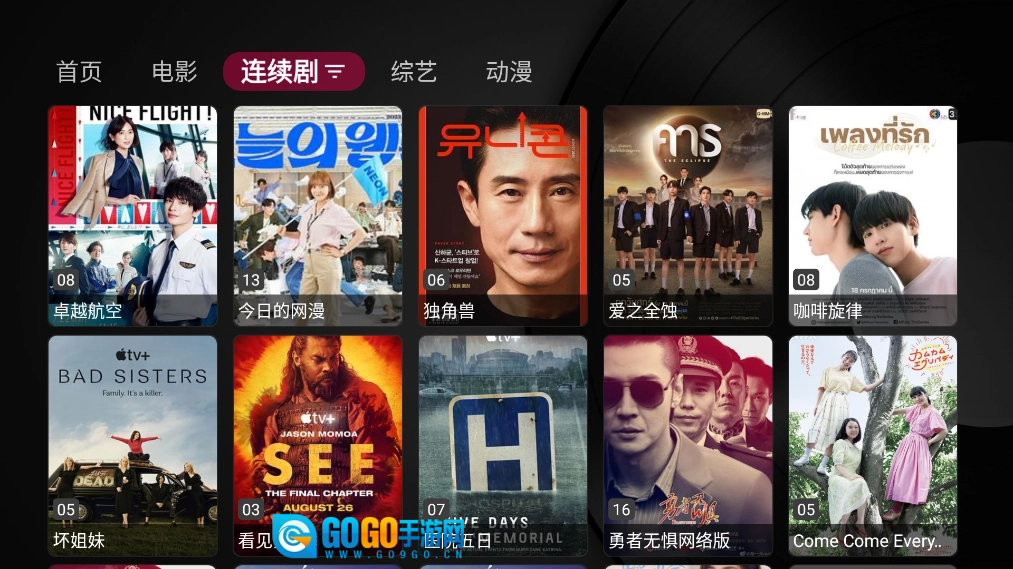Open the 勇者无惧网络版 series card
The image size is (1013, 569).
688,445
